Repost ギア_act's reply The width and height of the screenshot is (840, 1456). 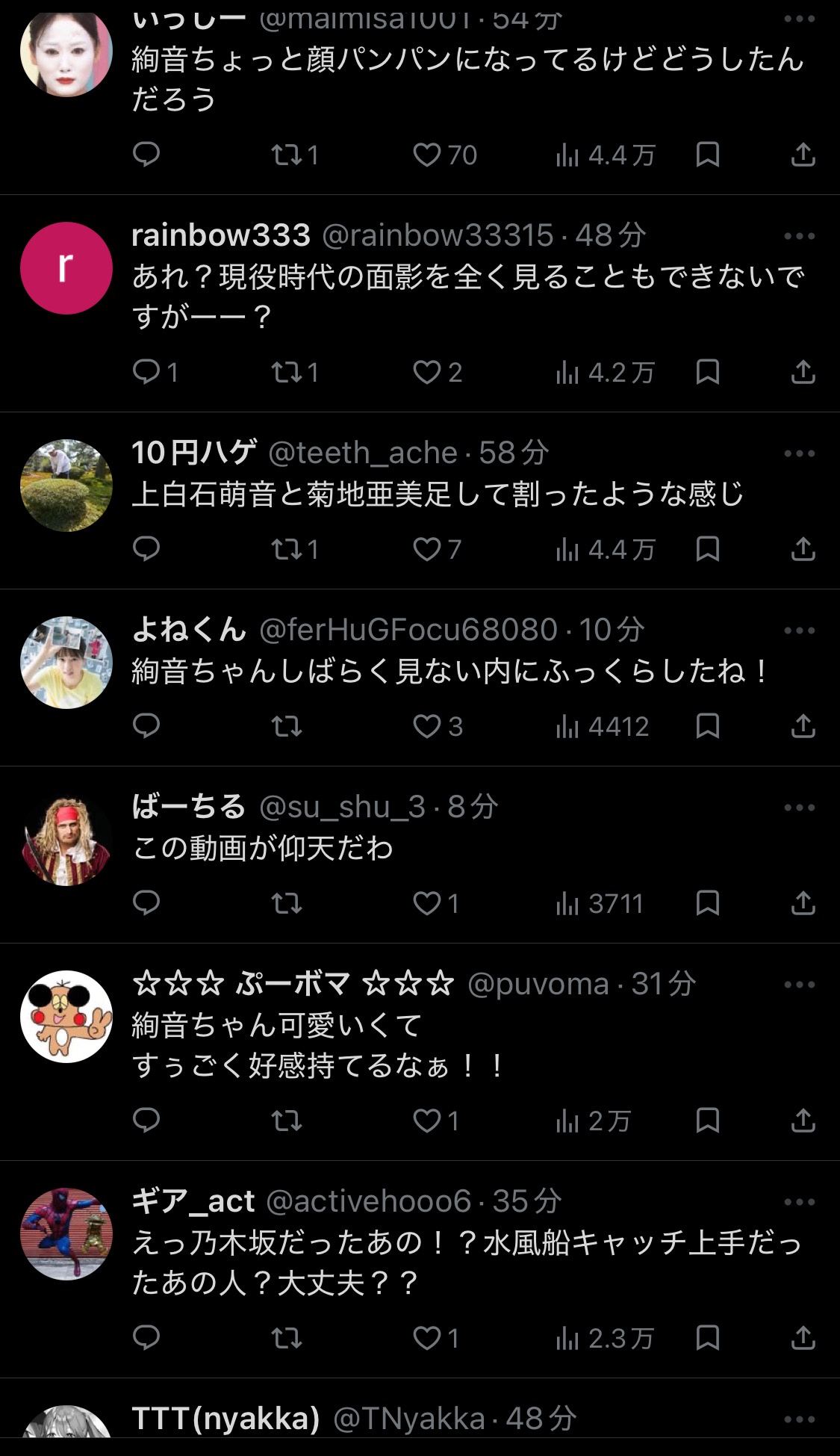(286, 1337)
